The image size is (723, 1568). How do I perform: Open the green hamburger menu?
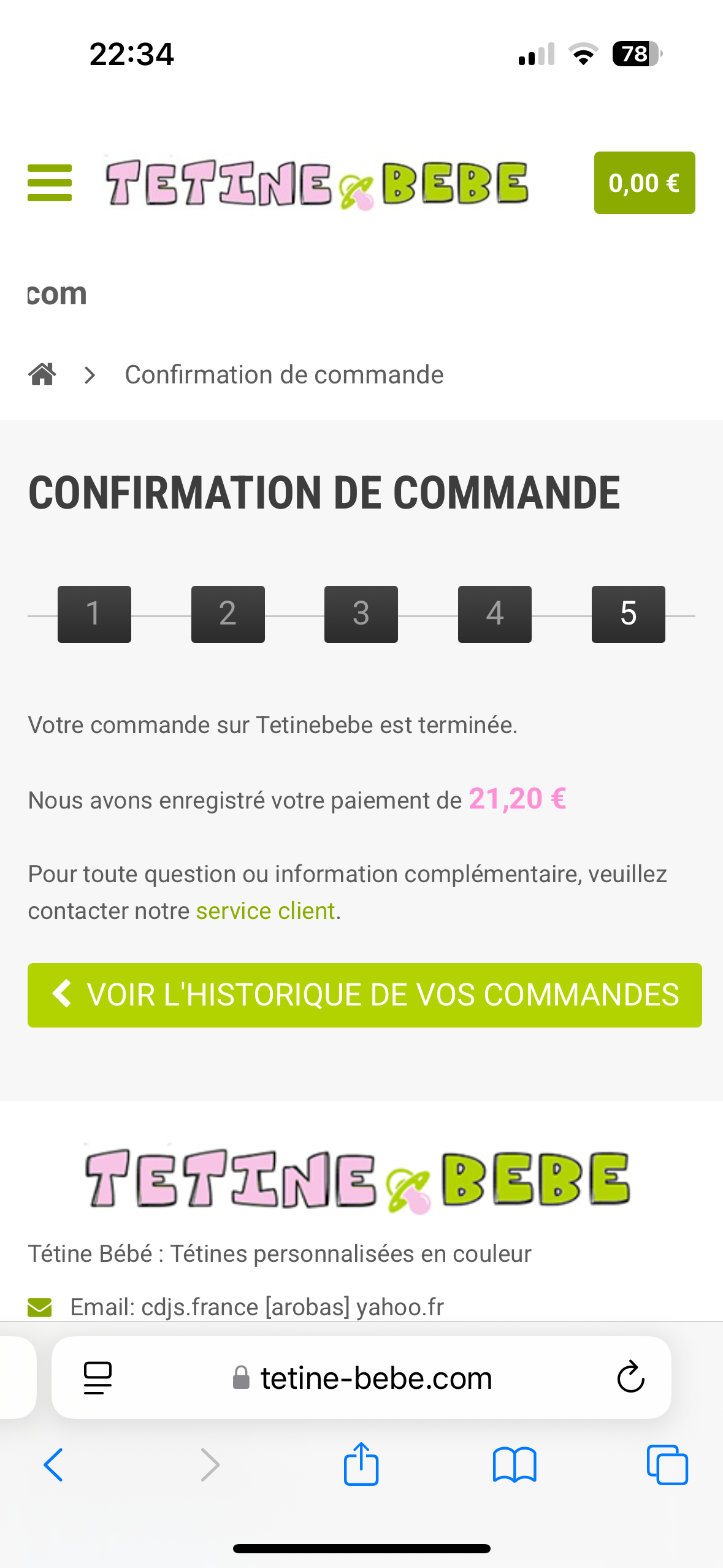coord(50,183)
